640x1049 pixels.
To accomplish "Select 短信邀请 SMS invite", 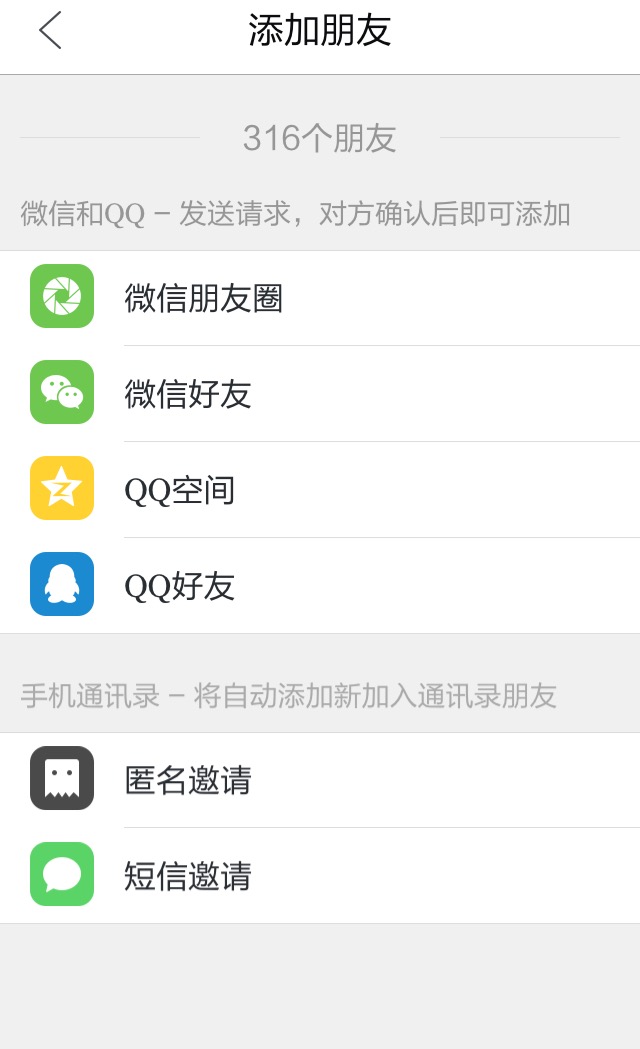I will point(320,876).
